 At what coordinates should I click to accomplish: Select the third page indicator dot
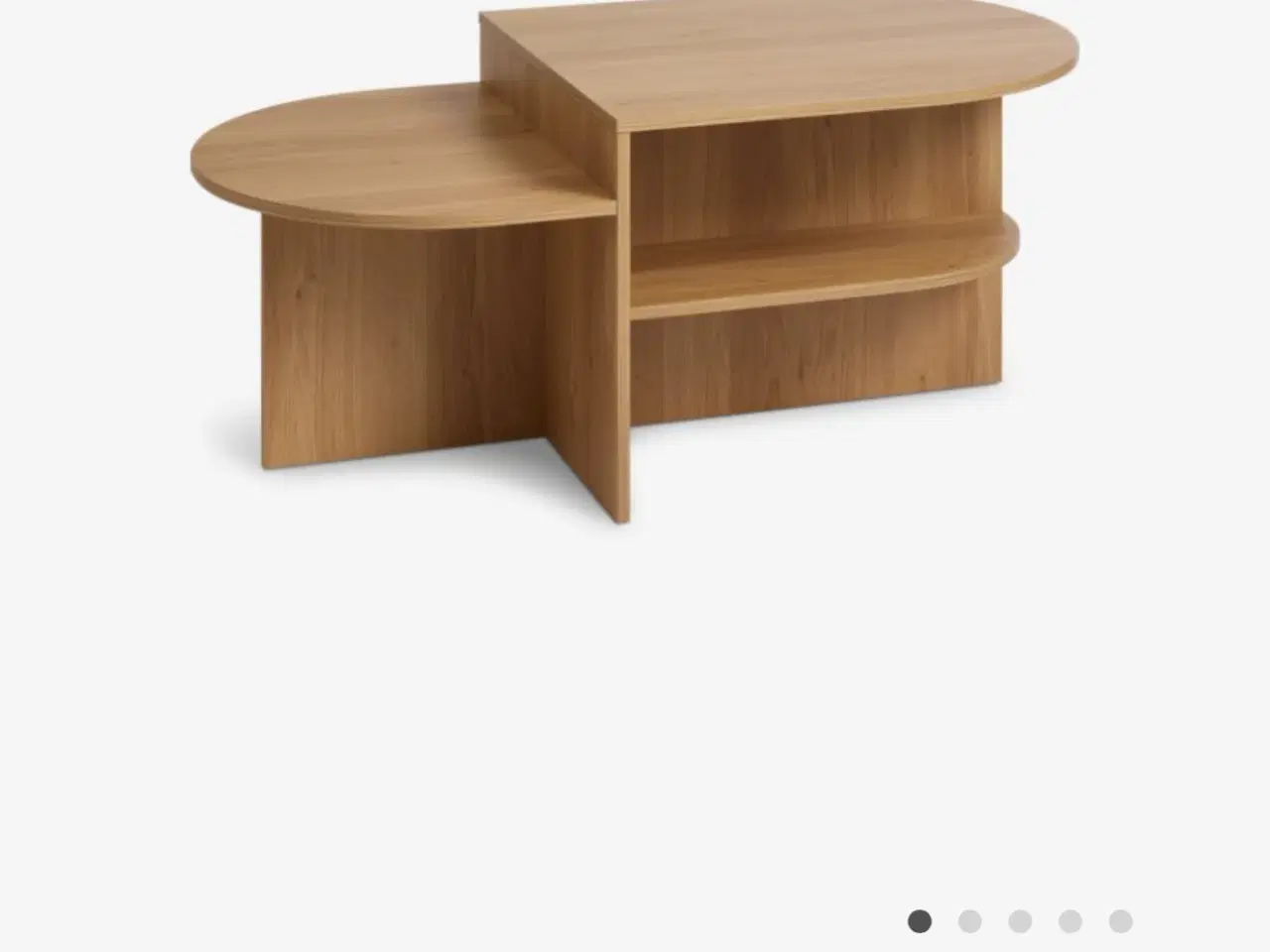coord(1020,921)
